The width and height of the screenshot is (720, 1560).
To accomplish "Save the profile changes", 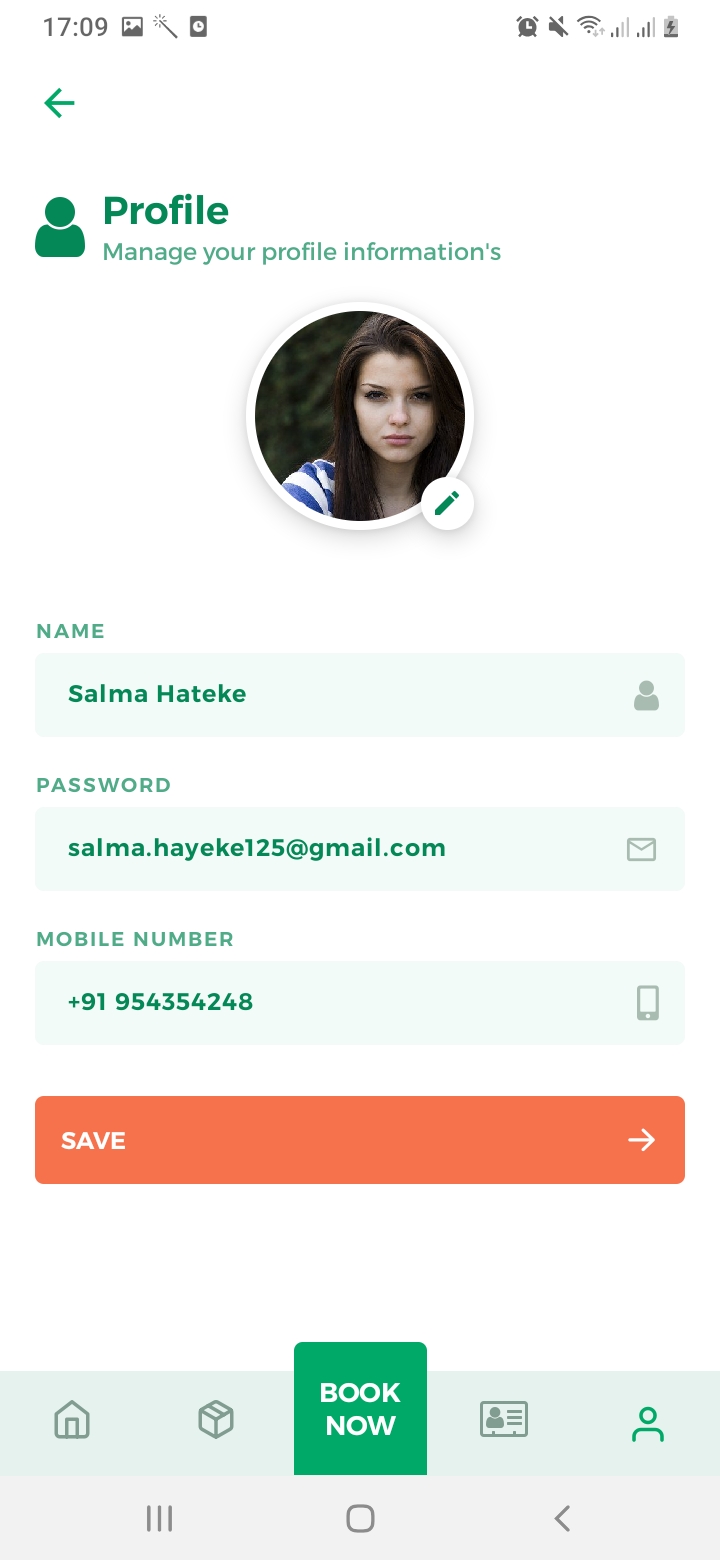I will point(360,1140).
